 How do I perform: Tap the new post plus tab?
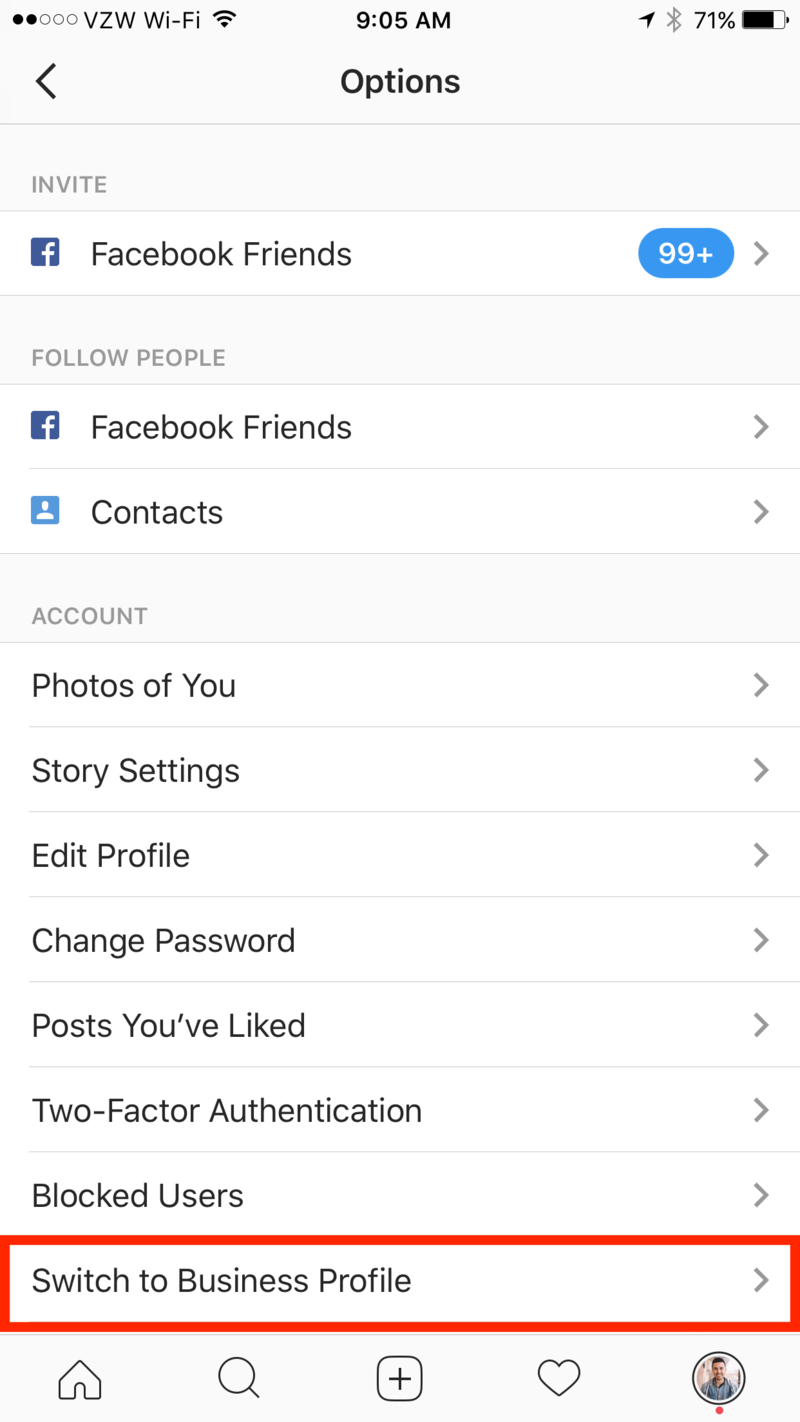point(400,1380)
